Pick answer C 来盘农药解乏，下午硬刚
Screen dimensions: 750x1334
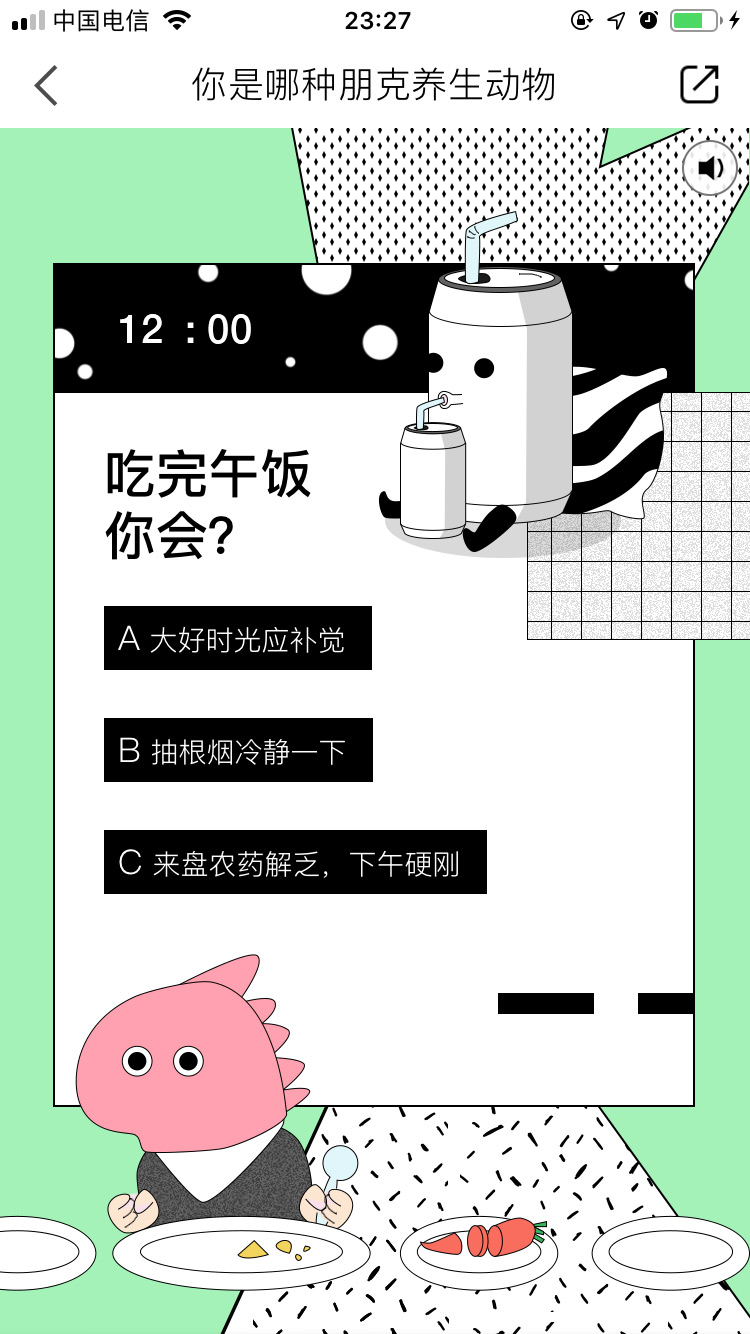(295, 862)
